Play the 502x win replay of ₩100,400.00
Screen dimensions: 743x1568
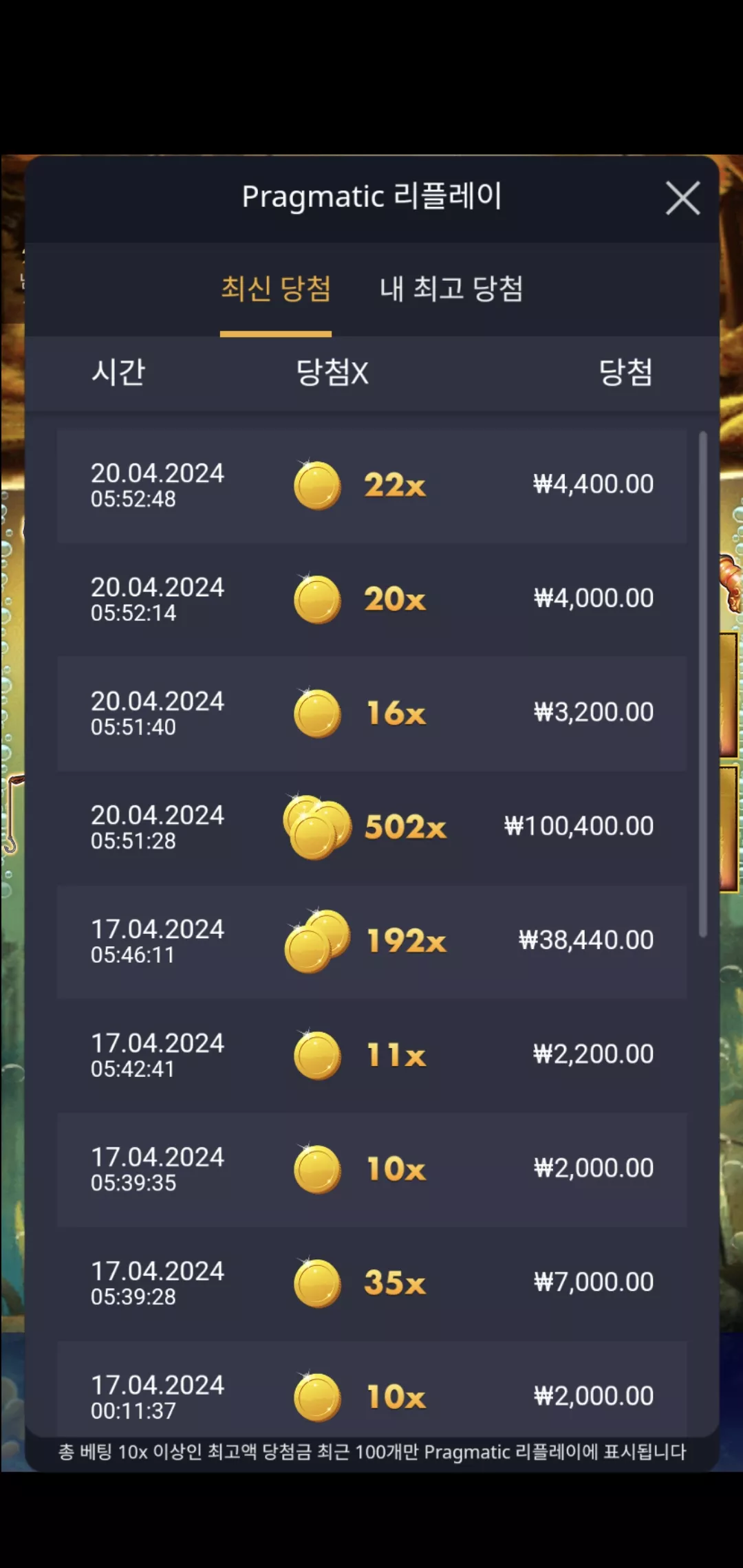[x=371, y=827]
